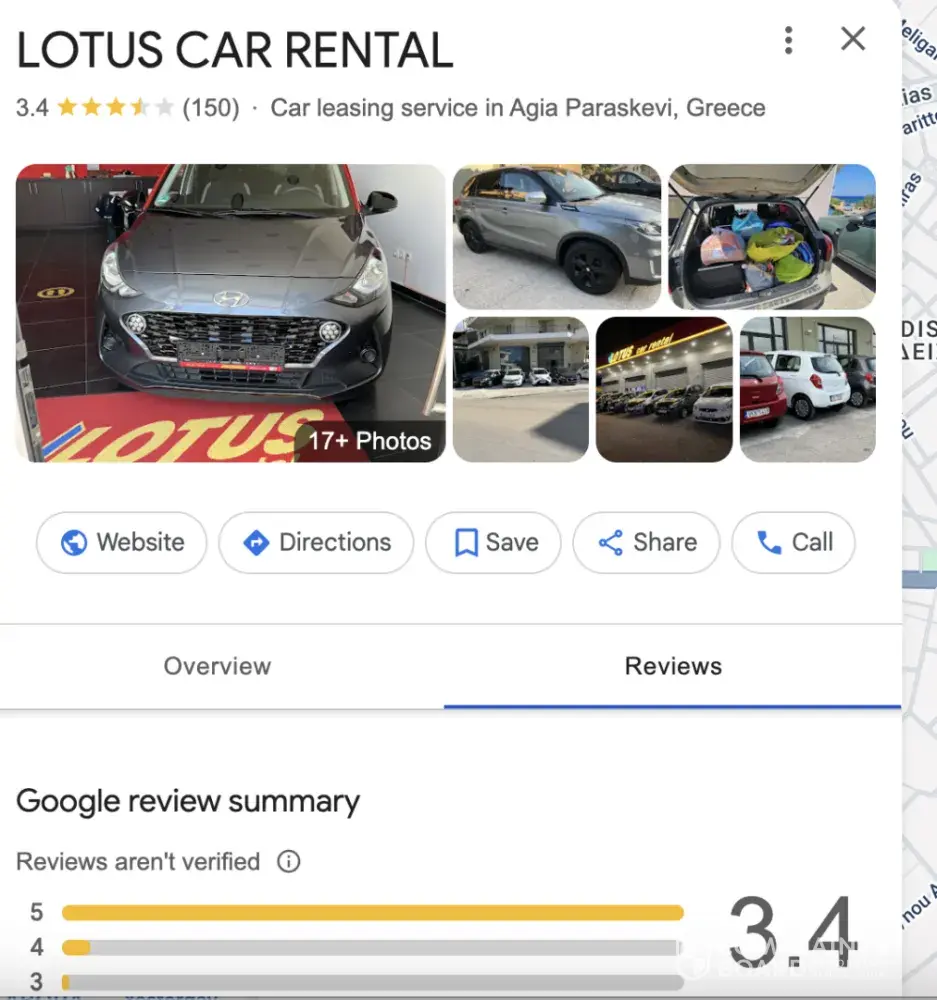View the parked white cars photo
The image size is (937, 1000).
807,389
